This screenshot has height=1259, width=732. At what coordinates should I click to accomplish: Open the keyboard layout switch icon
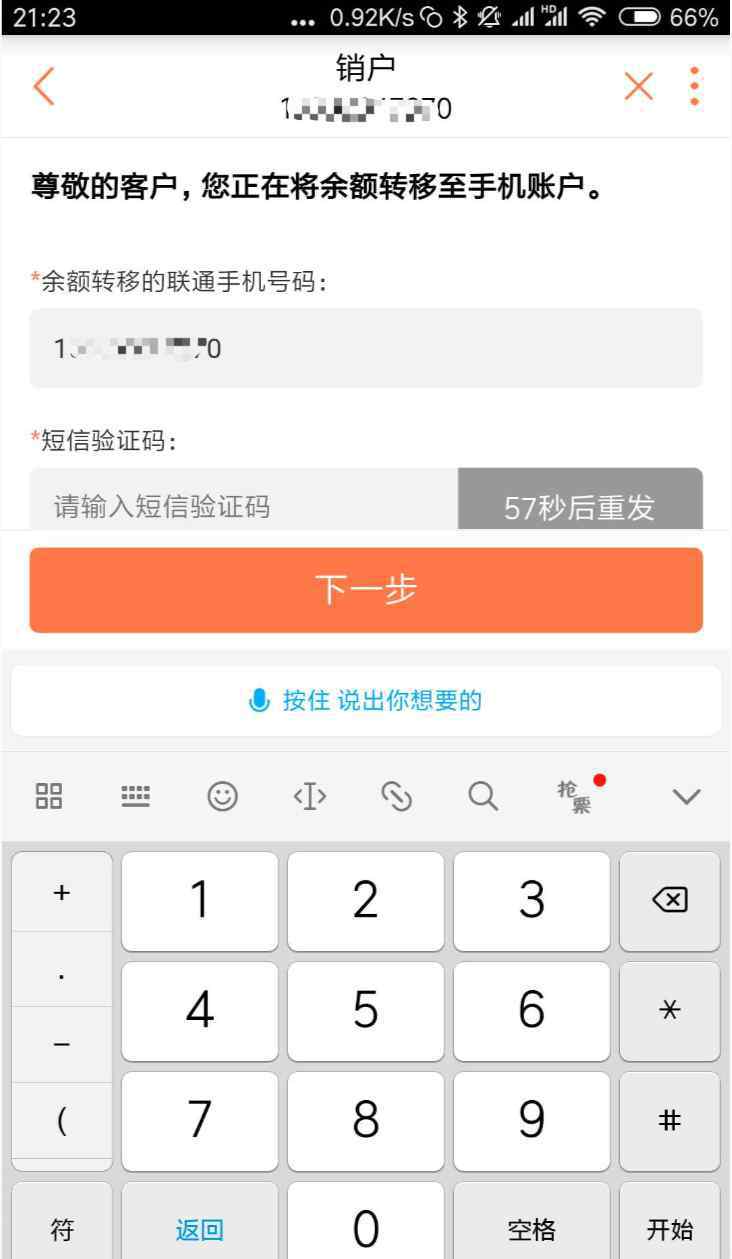coord(135,796)
